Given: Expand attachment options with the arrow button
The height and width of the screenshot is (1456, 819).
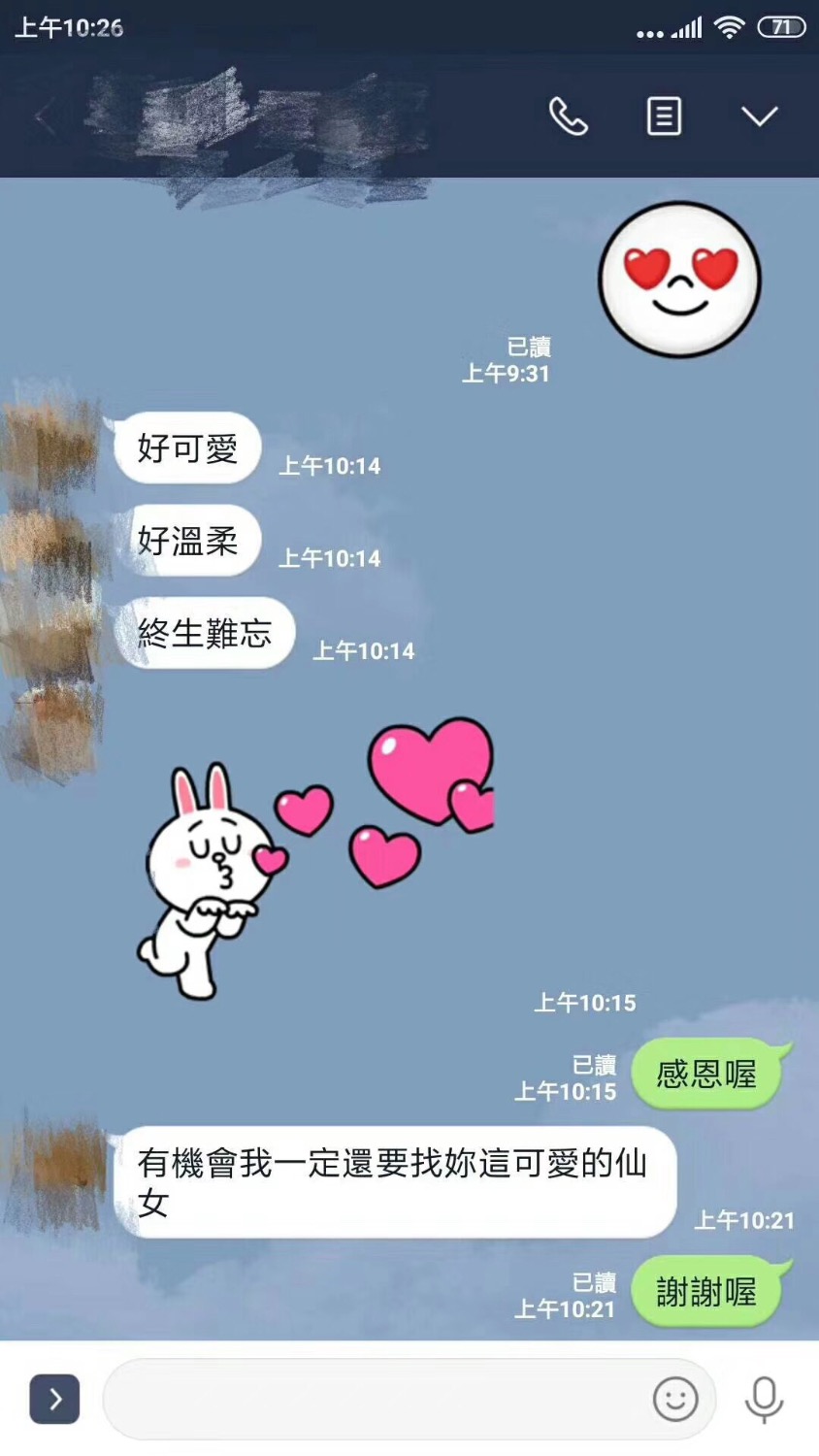Looking at the screenshot, I should (54, 1398).
